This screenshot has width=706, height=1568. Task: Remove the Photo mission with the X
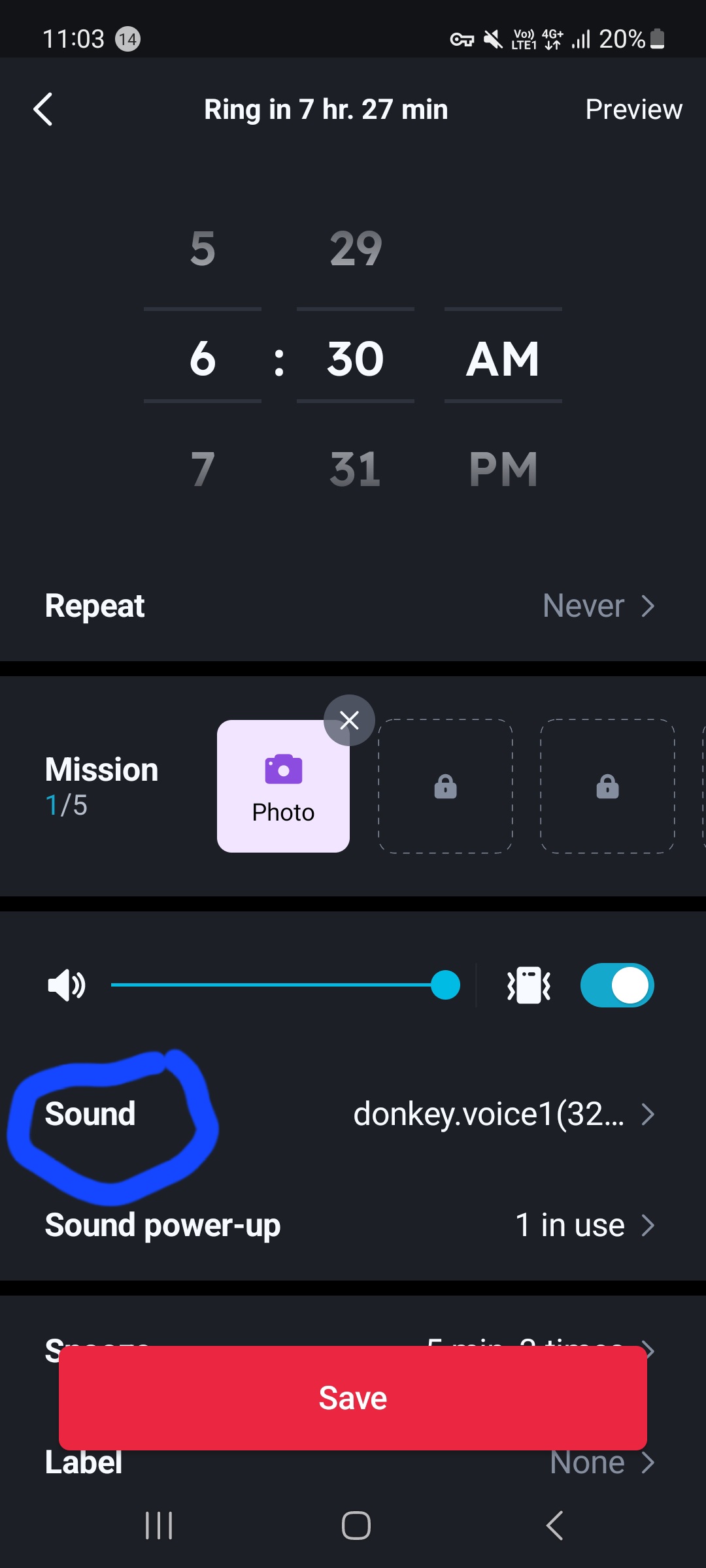[x=349, y=720]
